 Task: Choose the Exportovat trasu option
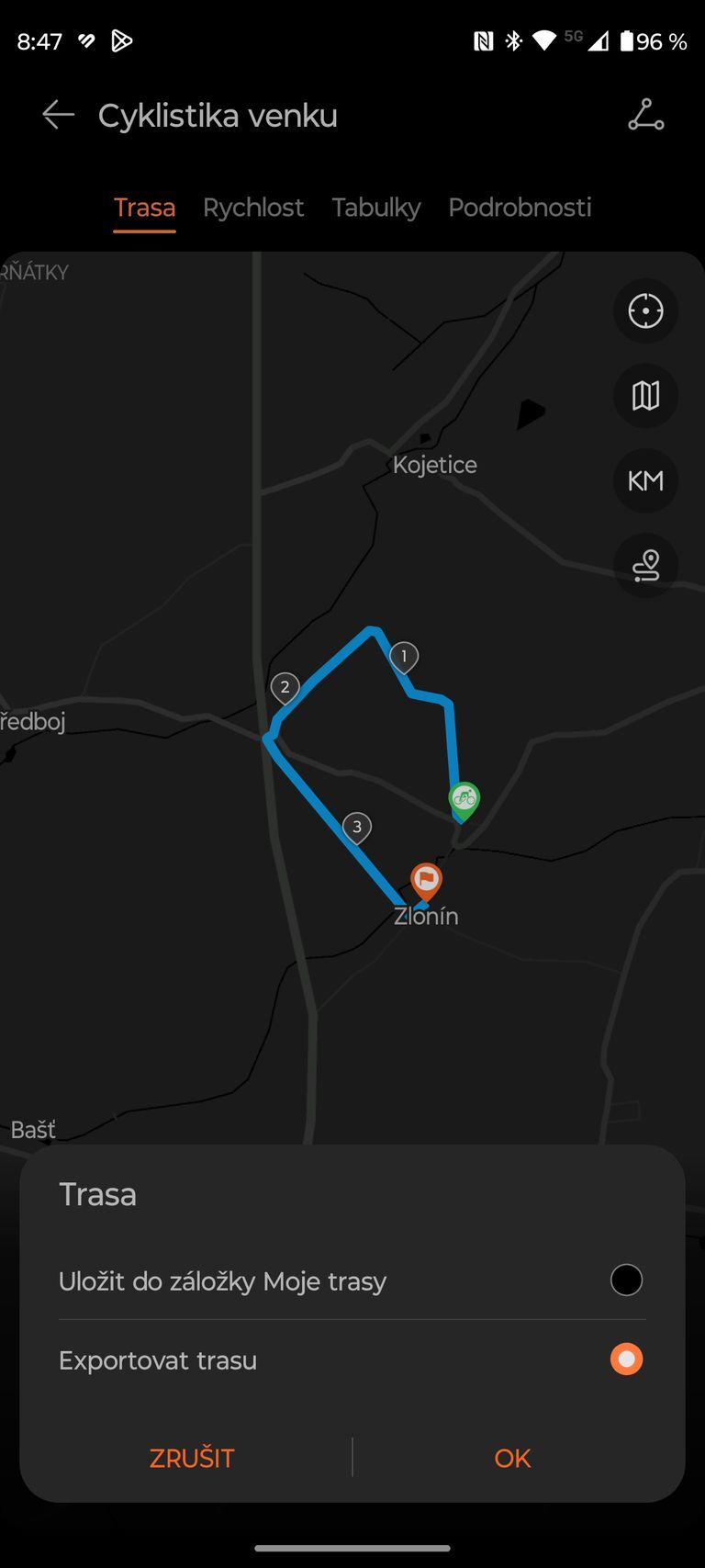(626, 1359)
